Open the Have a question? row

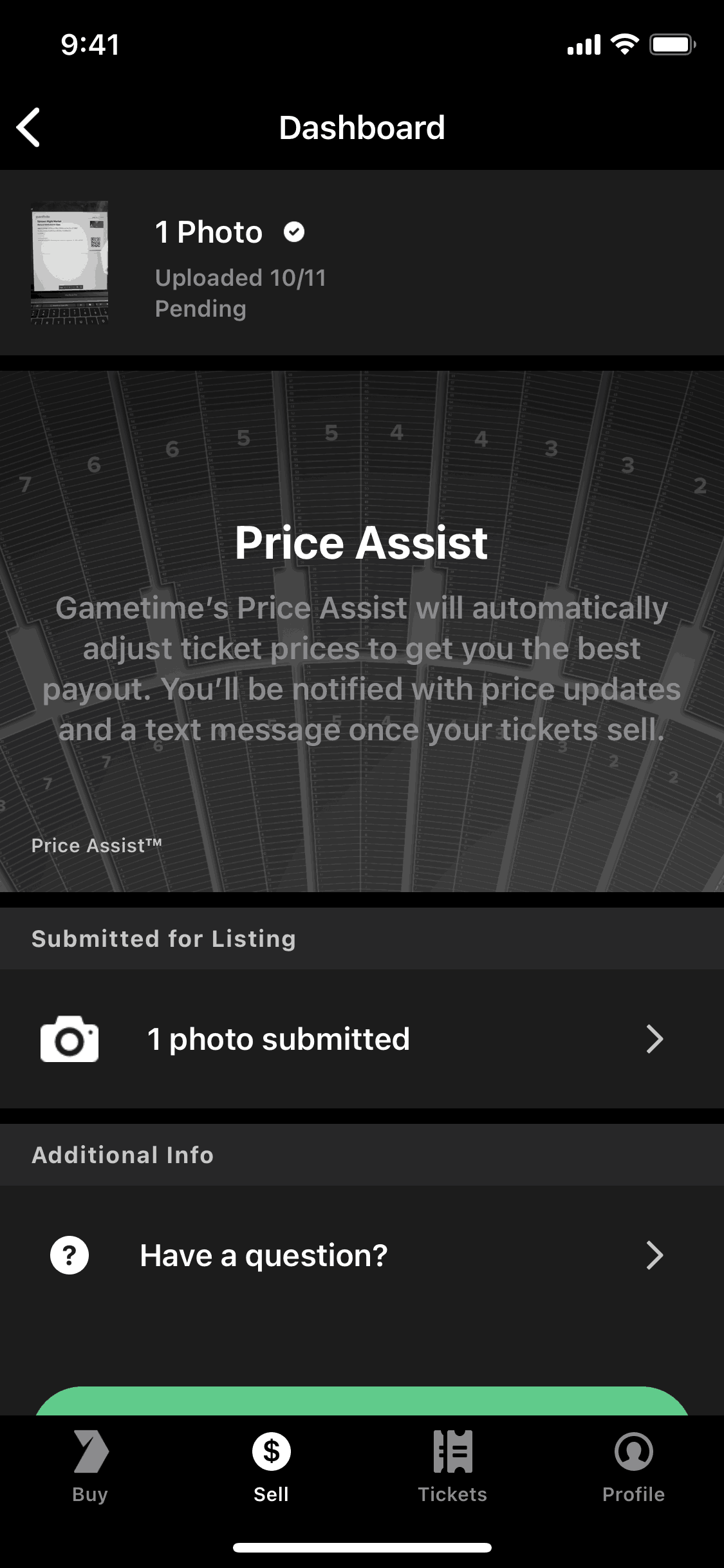coord(362,1255)
